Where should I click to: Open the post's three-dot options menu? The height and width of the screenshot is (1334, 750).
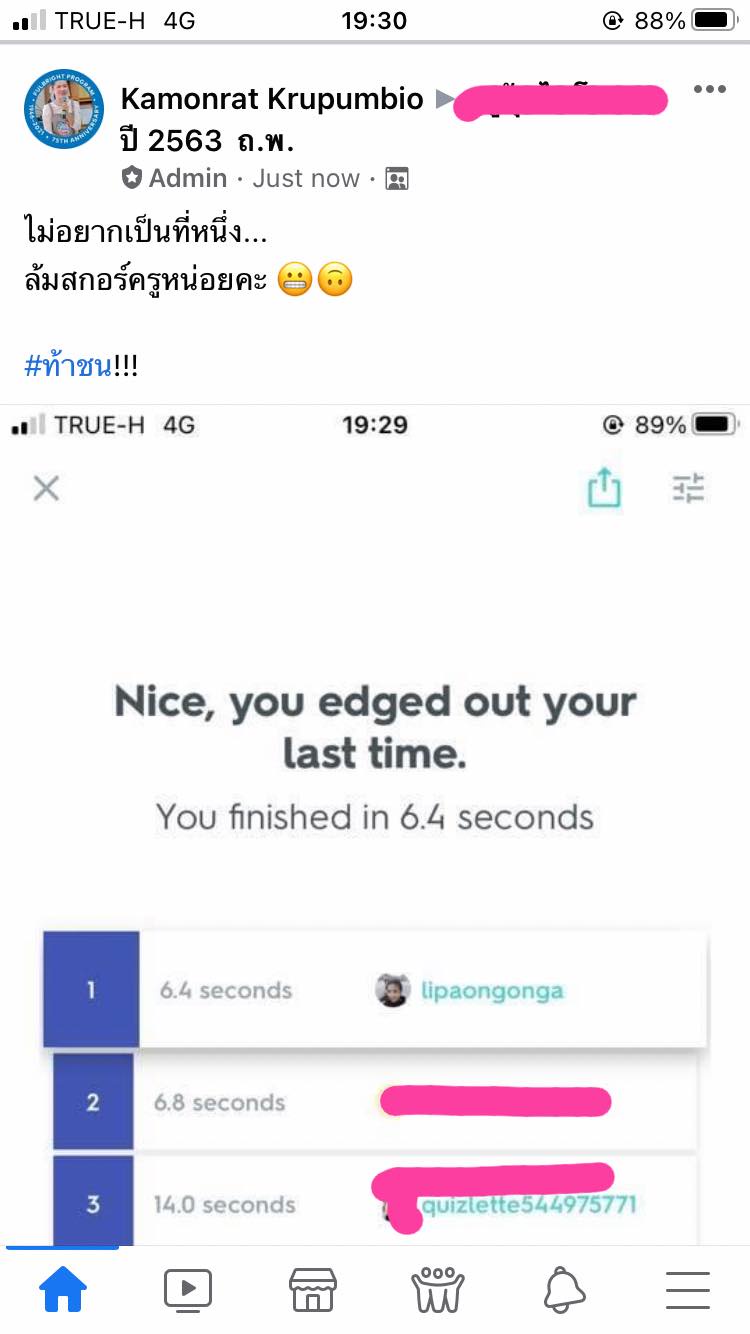pos(709,90)
